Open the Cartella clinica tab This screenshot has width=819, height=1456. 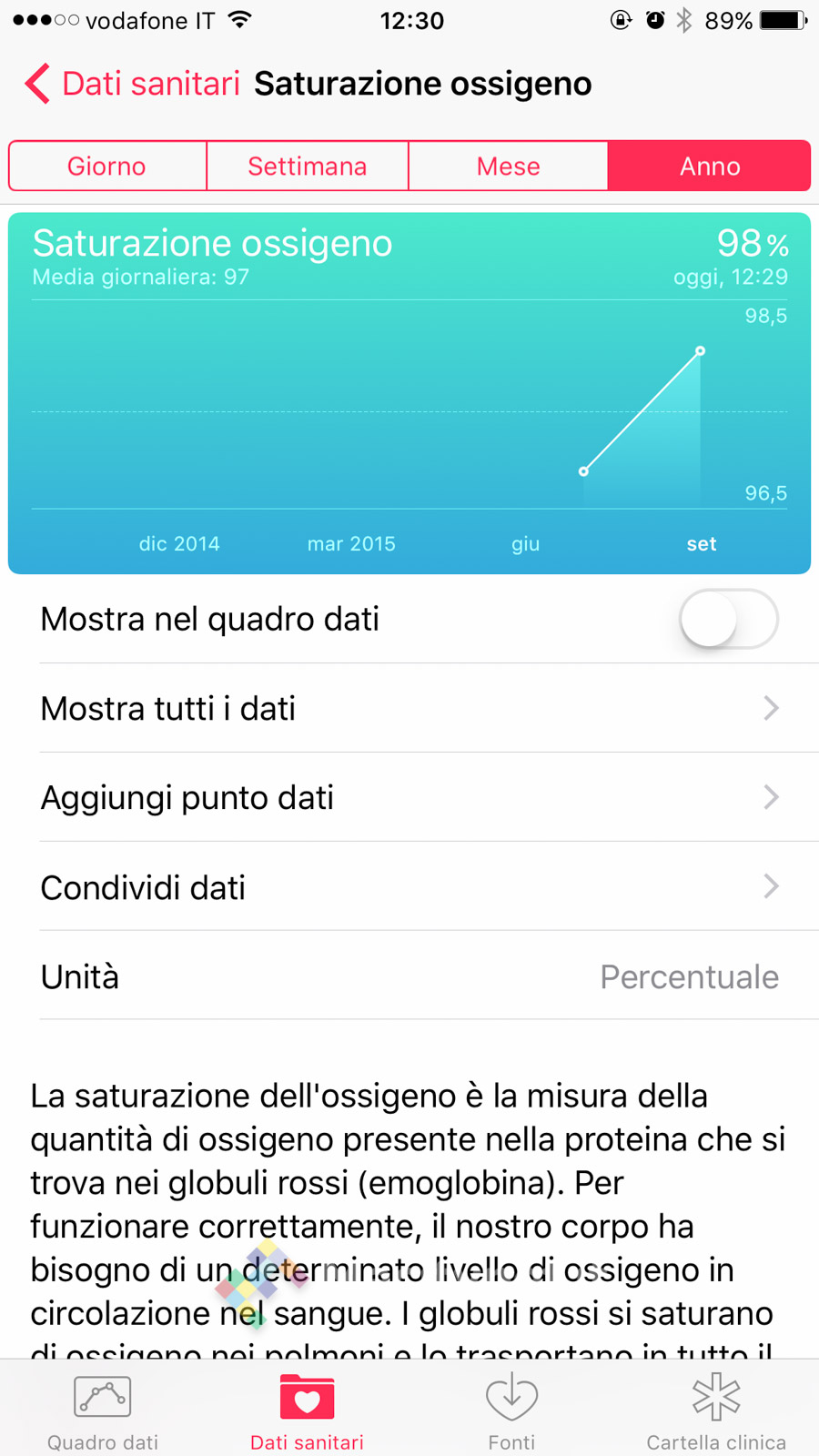tap(716, 1410)
